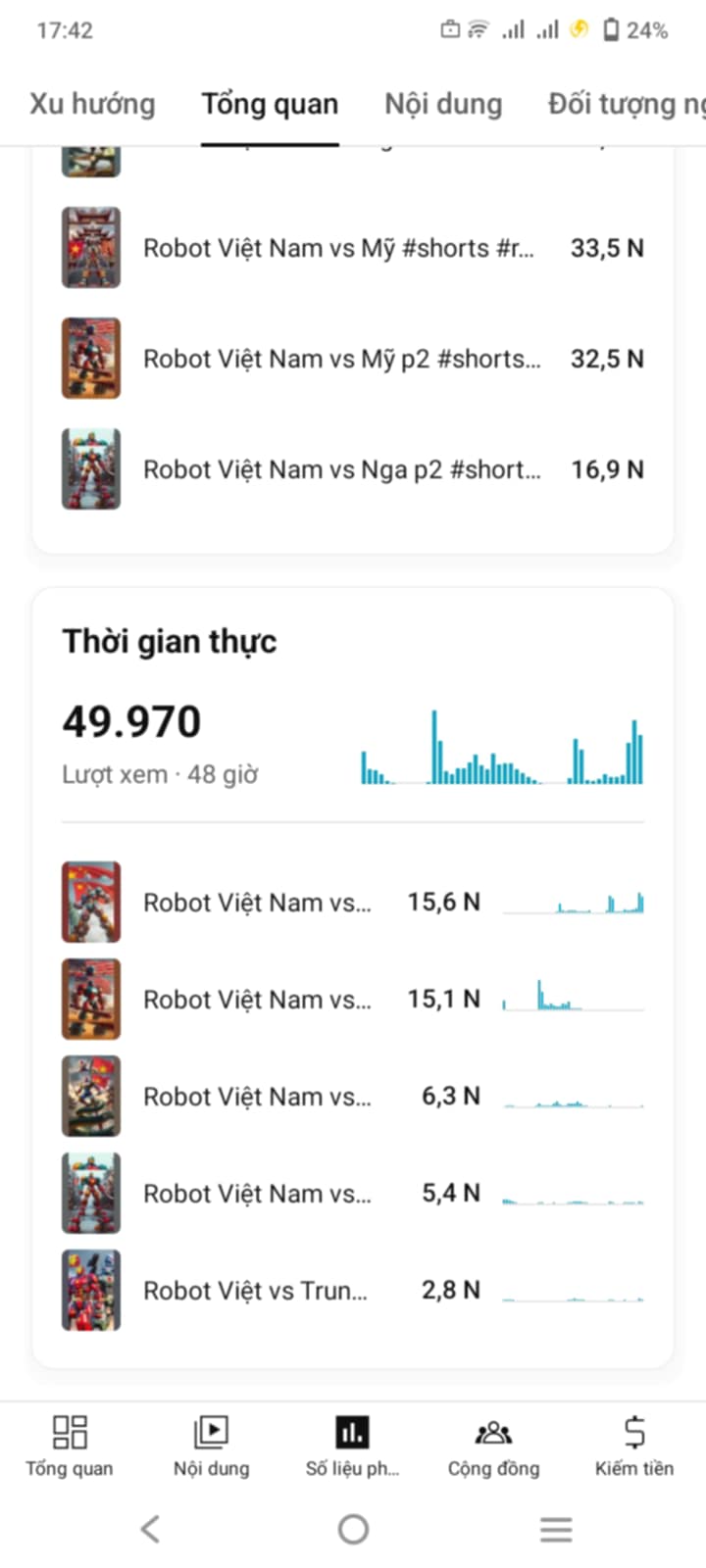Viewport: 706px width, 1568px height.
Task: Open the Kiếm tiền tab
Action: pos(634,1445)
